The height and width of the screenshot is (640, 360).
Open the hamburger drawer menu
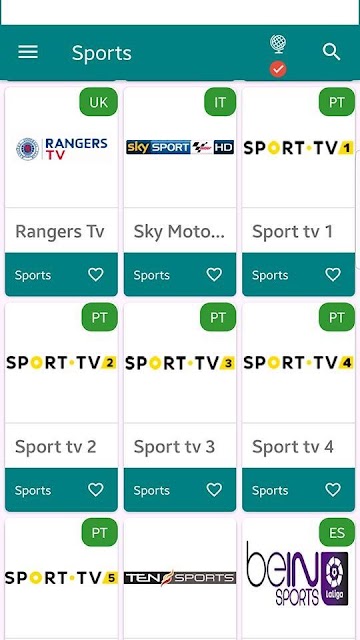(x=28, y=52)
